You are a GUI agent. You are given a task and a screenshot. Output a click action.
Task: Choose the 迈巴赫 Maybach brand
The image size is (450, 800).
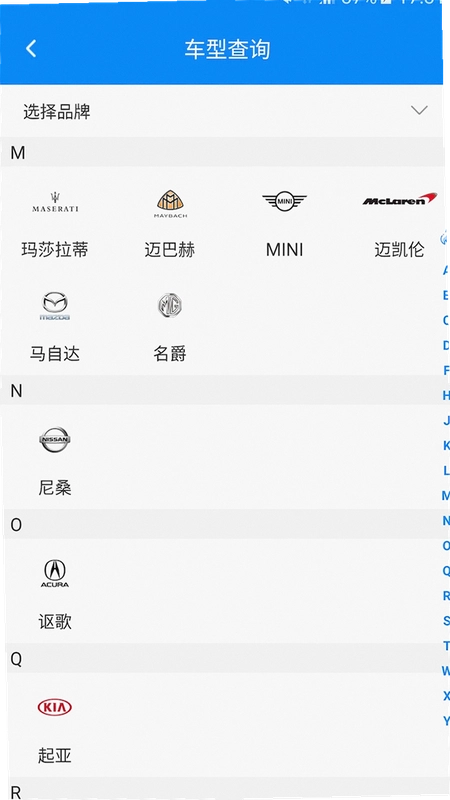[170, 223]
